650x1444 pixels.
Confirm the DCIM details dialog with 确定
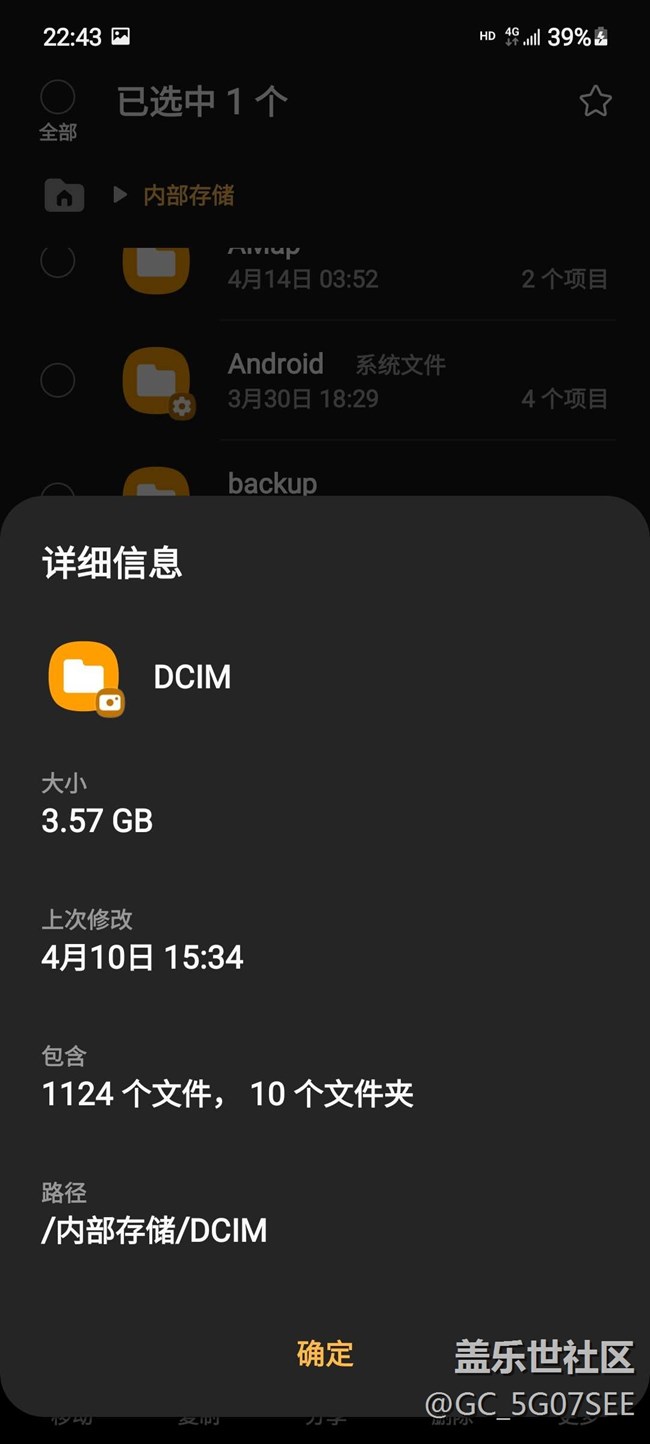point(325,1353)
